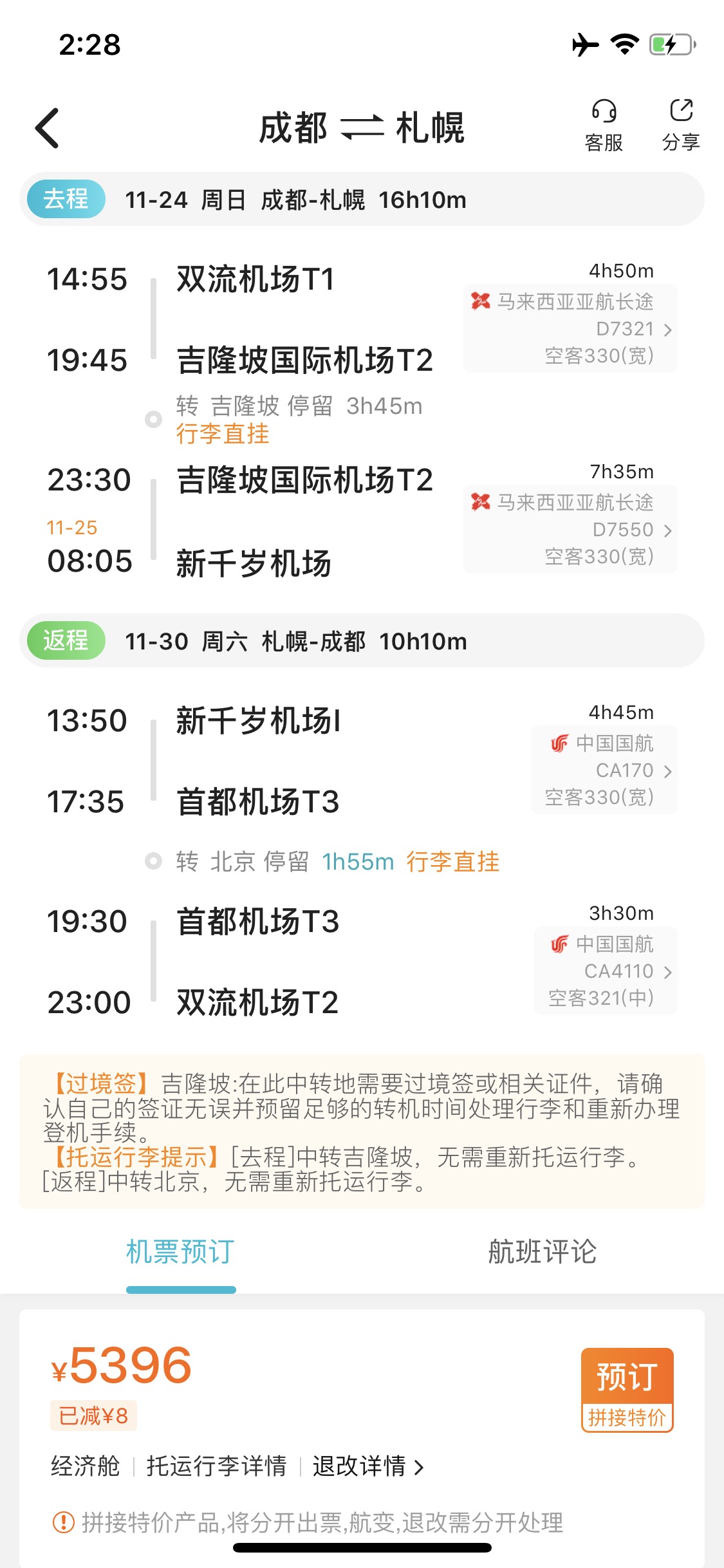The image size is (724, 1568).
Task: Select the 机票预订 tab
Action: click(x=180, y=1252)
